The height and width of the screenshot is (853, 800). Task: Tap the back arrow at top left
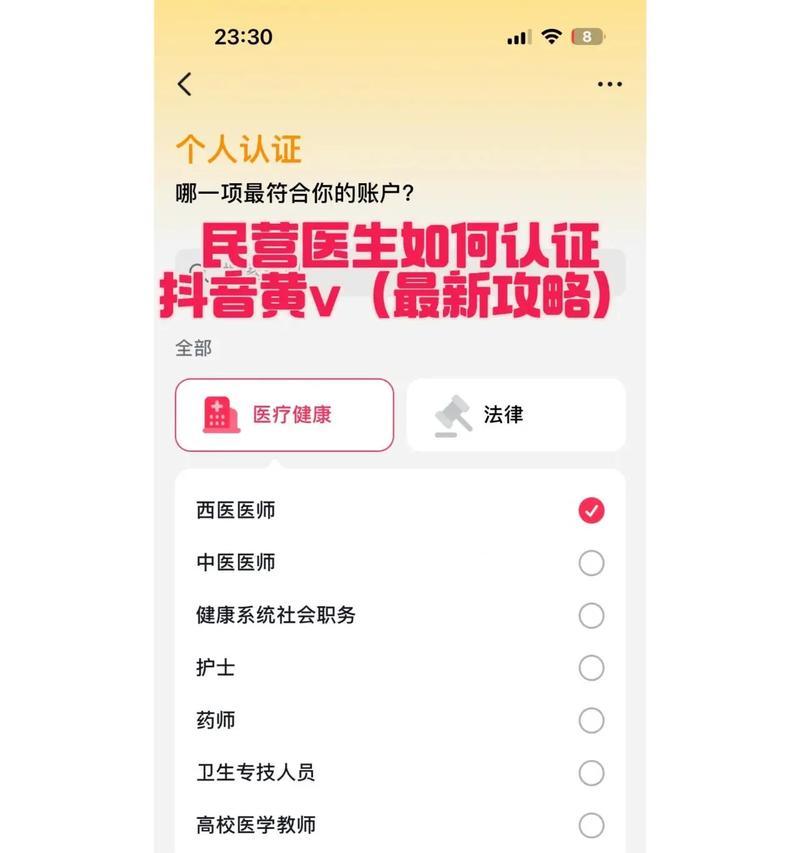click(x=185, y=85)
